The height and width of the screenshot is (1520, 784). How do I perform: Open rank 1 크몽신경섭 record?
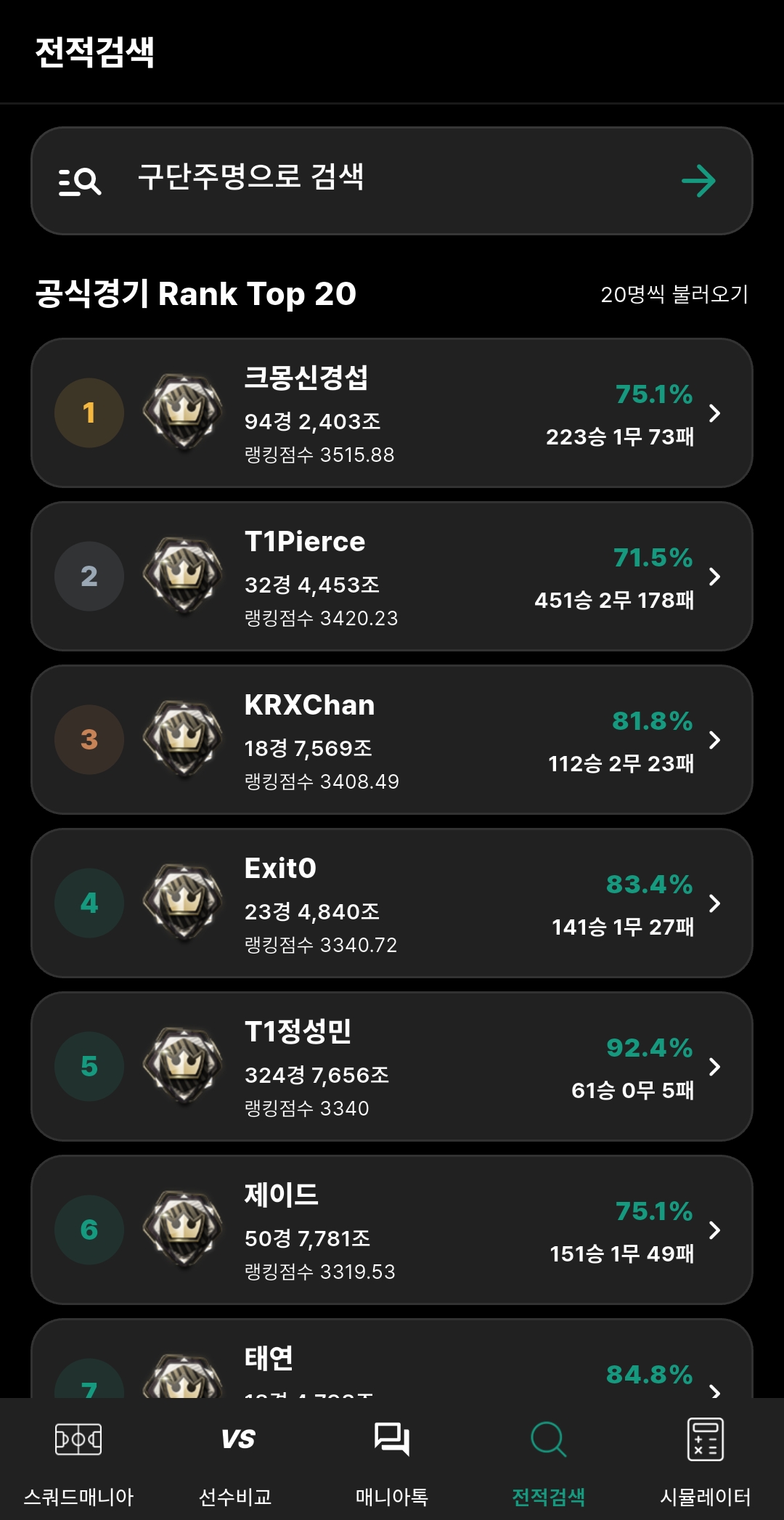point(392,412)
